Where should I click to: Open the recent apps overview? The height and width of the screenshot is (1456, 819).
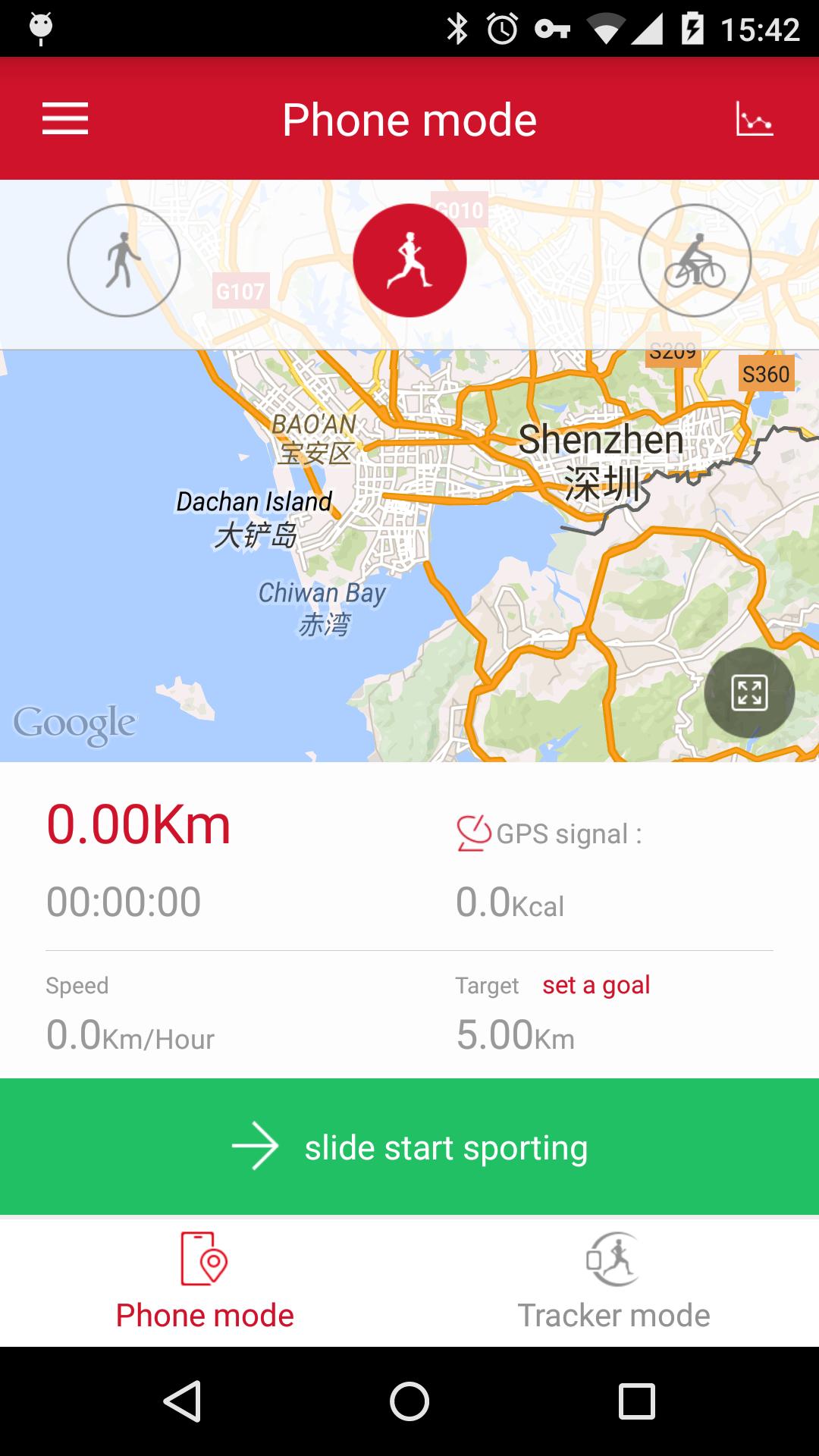click(x=636, y=1401)
